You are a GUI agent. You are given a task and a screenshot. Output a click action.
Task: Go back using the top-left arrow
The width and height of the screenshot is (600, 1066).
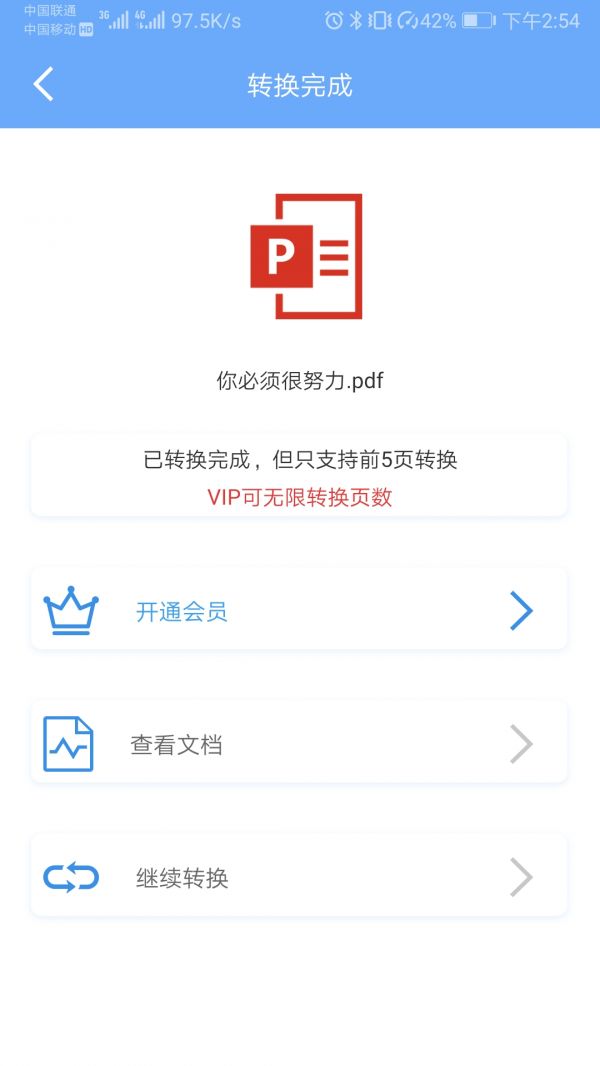coord(43,85)
